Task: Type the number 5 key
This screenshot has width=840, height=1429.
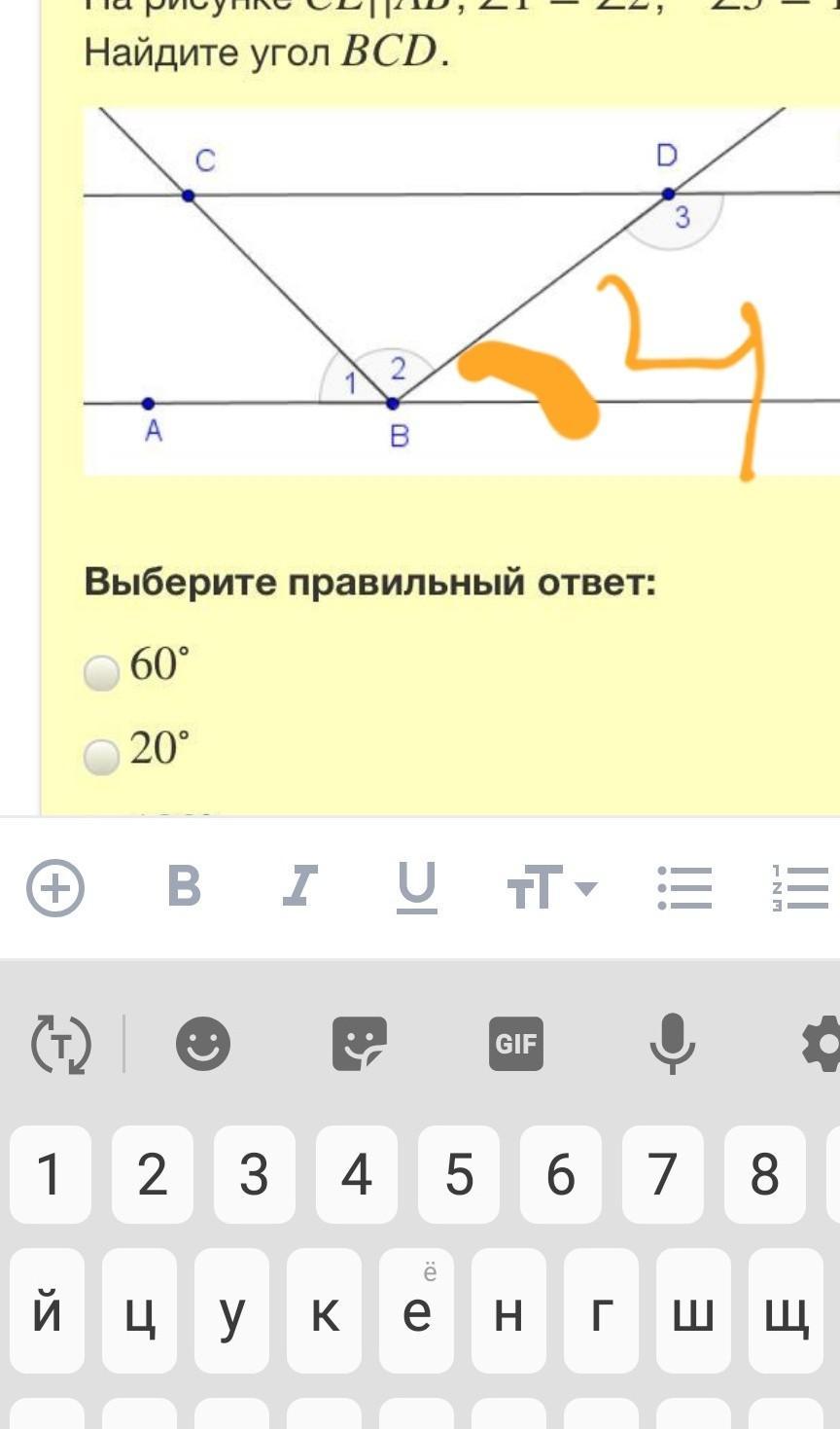Action: (458, 1174)
